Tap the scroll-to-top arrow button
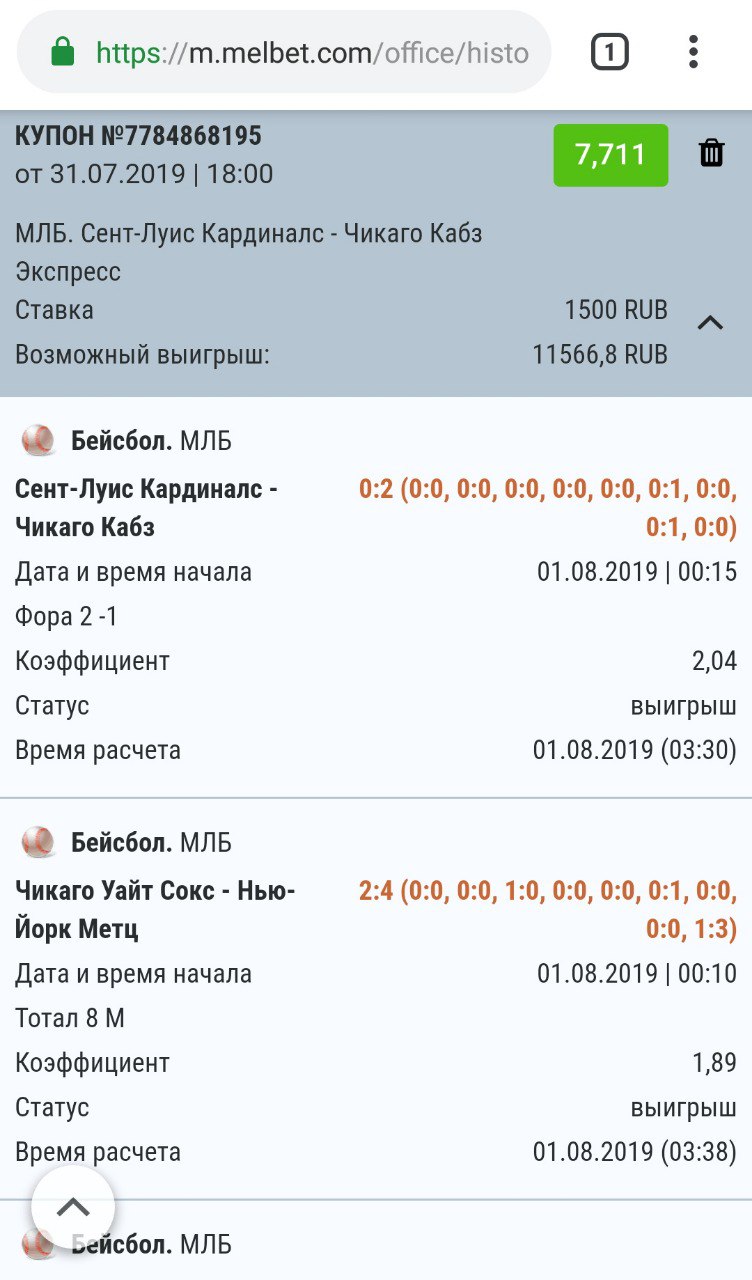The height and width of the screenshot is (1280, 752). [x=73, y=1207]
